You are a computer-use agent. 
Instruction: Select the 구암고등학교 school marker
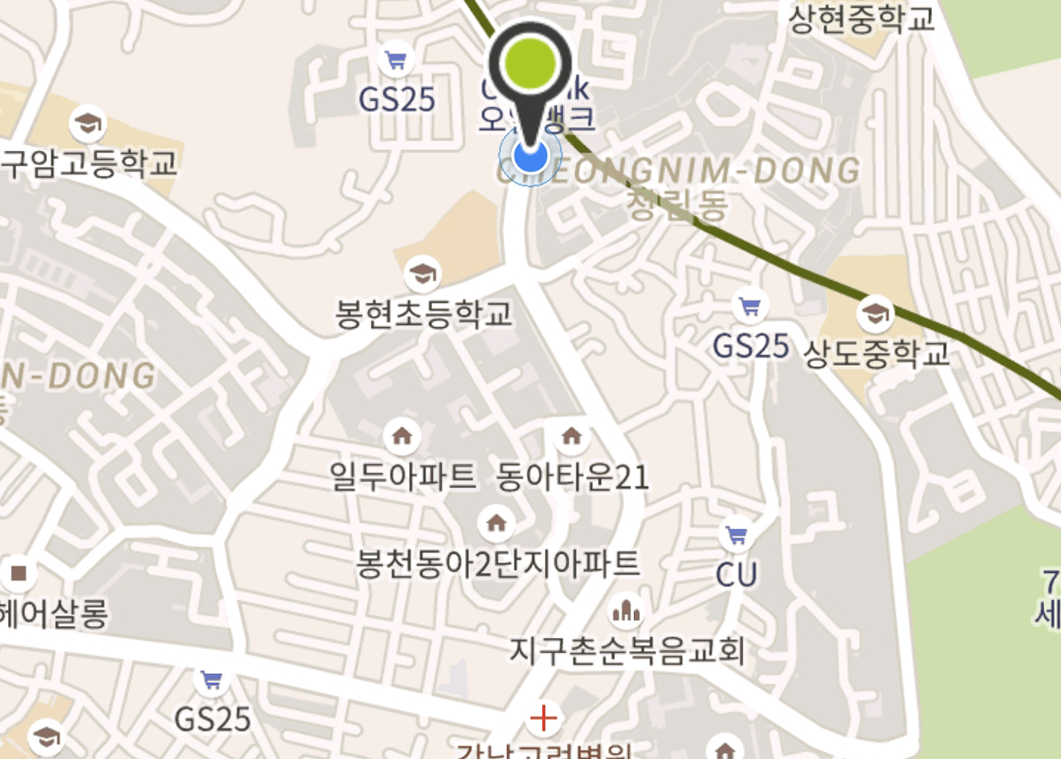click(89, 124)
